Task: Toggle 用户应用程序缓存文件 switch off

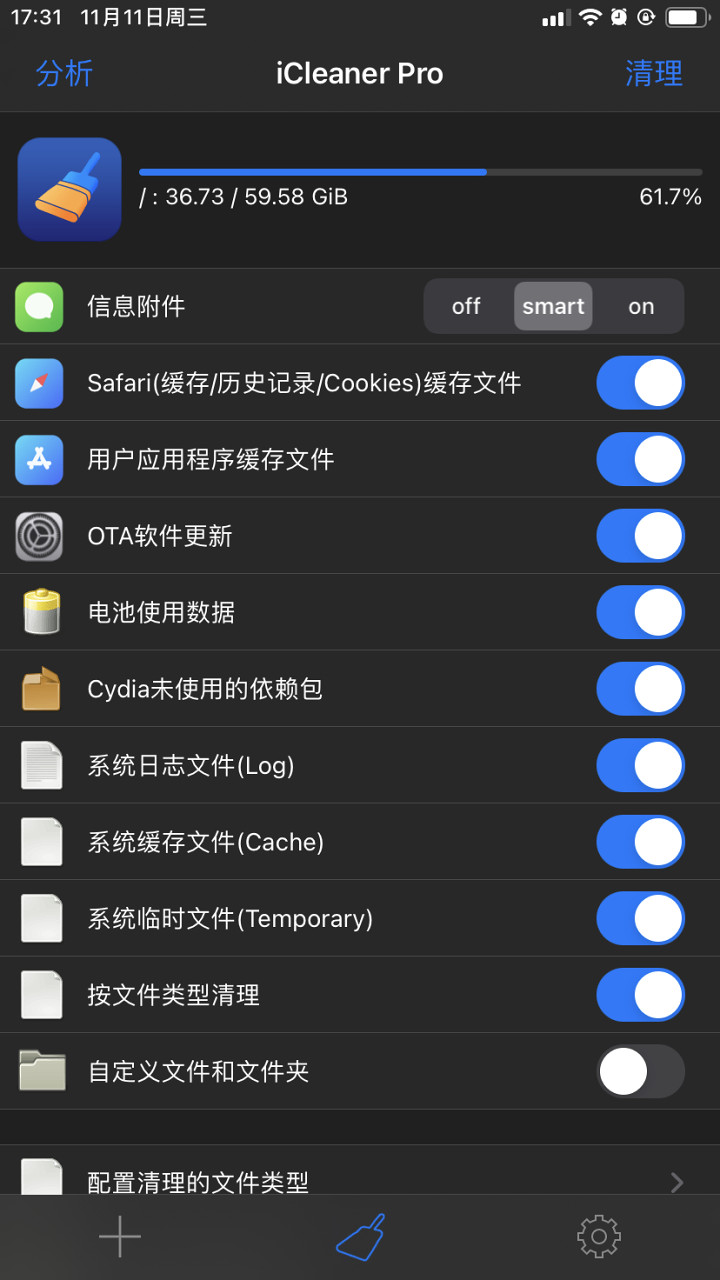Action: click(640, 459)
